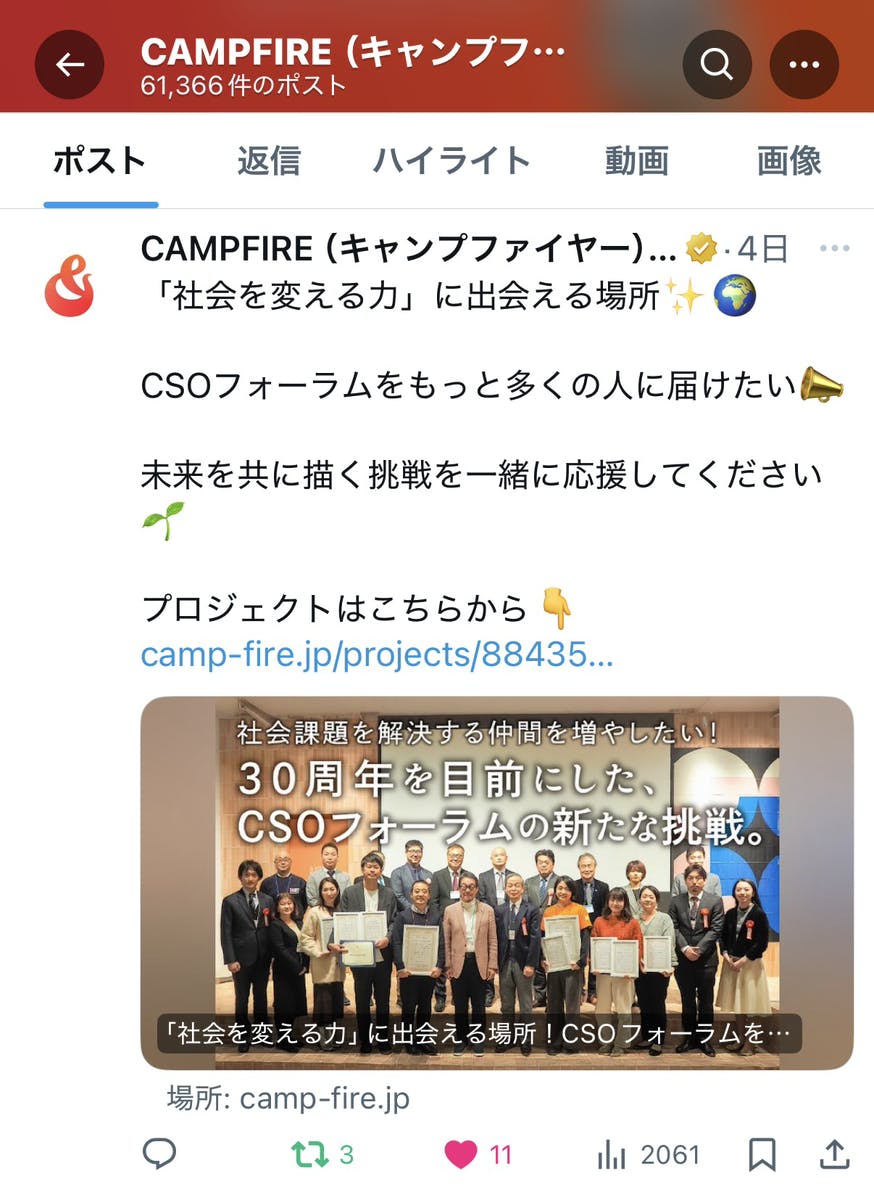
Task: Switch to the 返信 tab
Action: point(268,160)
